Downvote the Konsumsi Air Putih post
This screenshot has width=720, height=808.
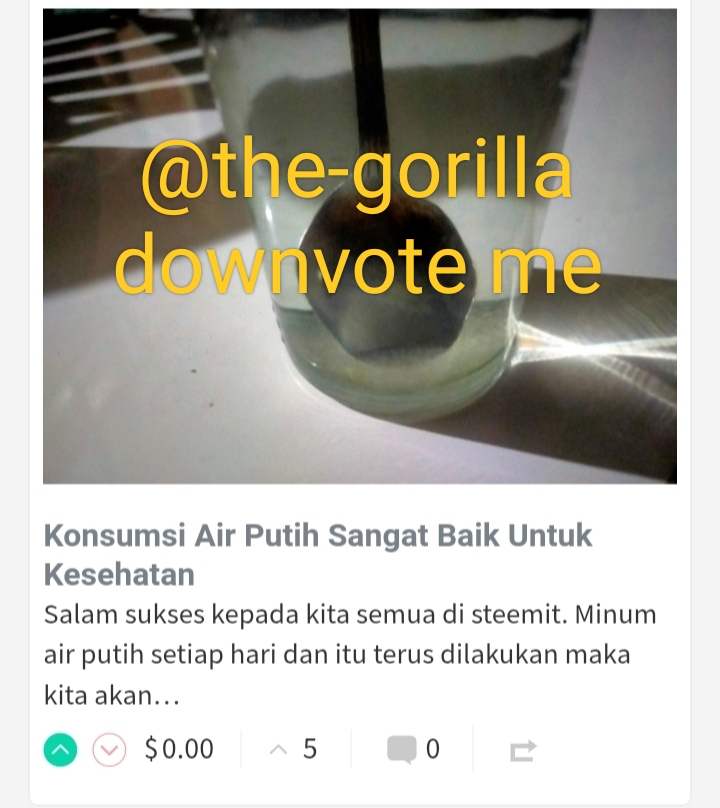[x=109, y=750]
